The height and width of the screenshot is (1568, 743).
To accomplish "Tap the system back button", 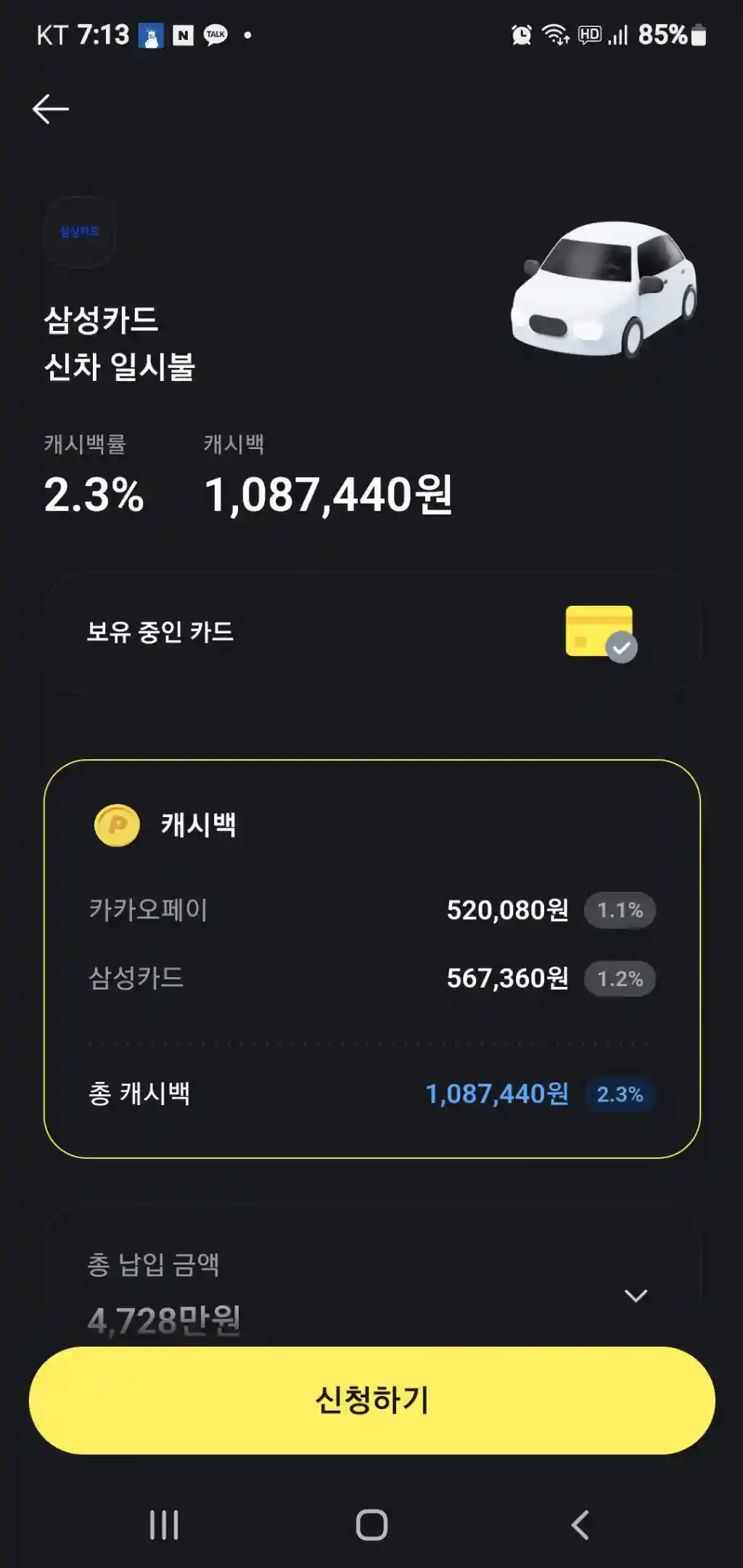I will point(580,1524).
